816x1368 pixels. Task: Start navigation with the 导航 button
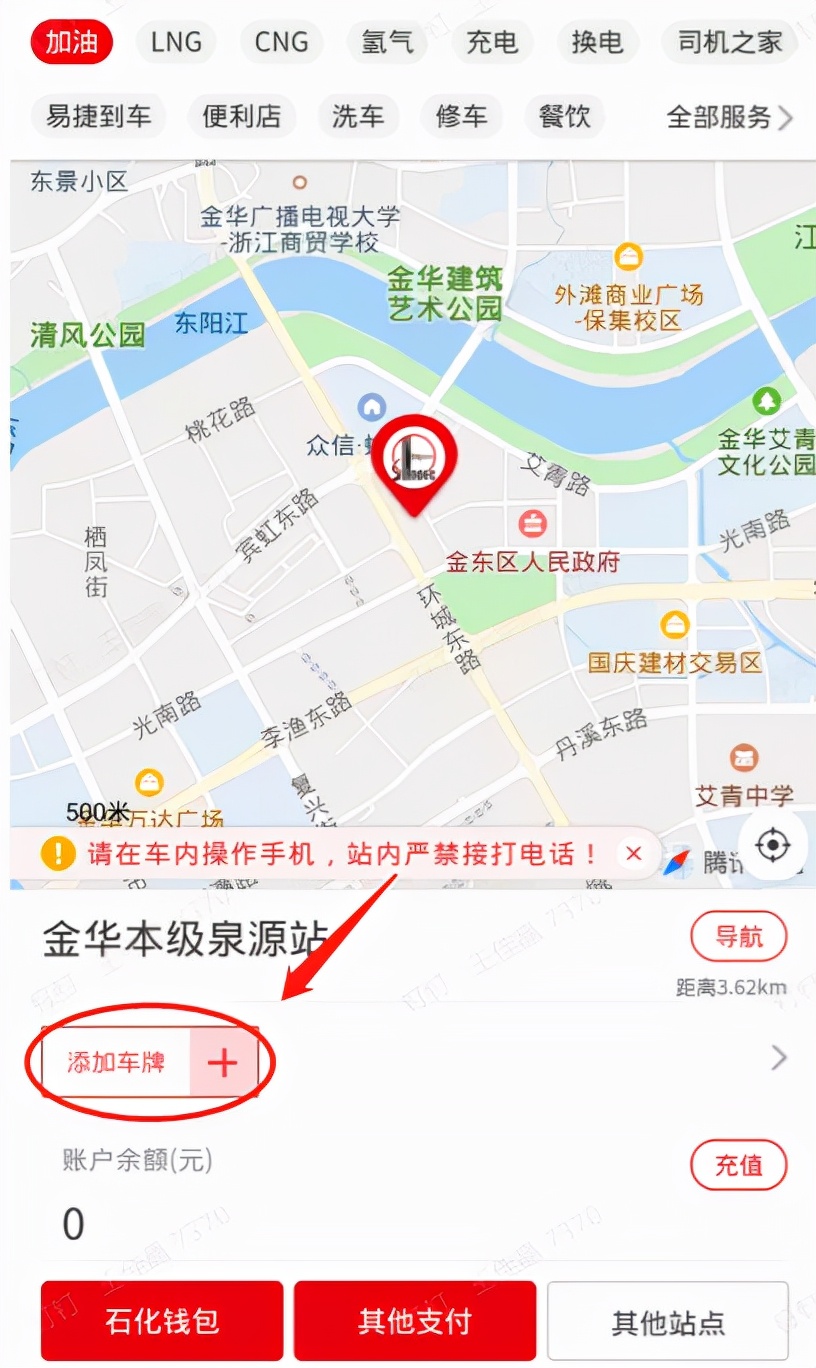tap(738, 936)
